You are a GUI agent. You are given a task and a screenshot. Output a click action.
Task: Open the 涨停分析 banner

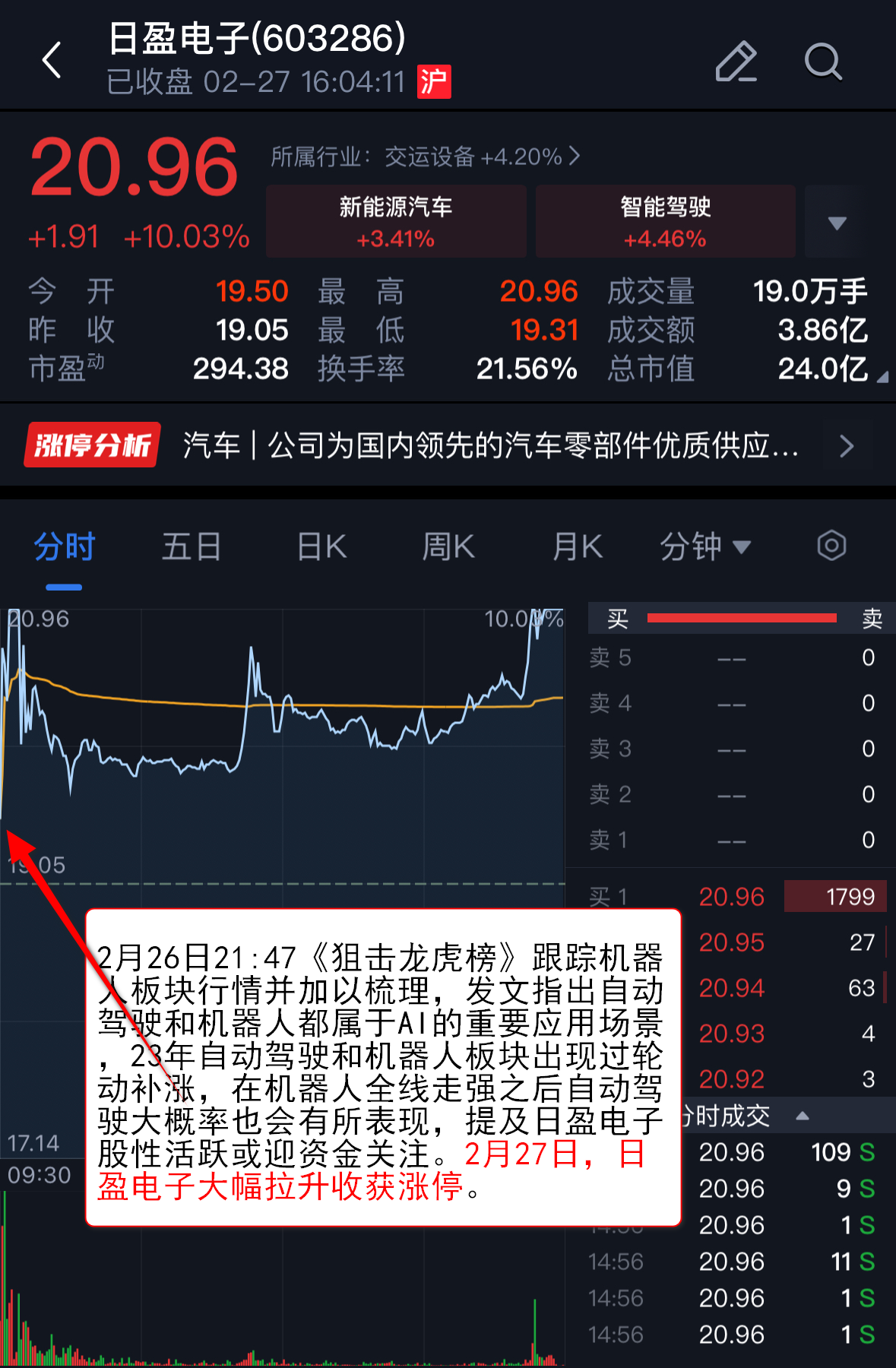[448, 445]
